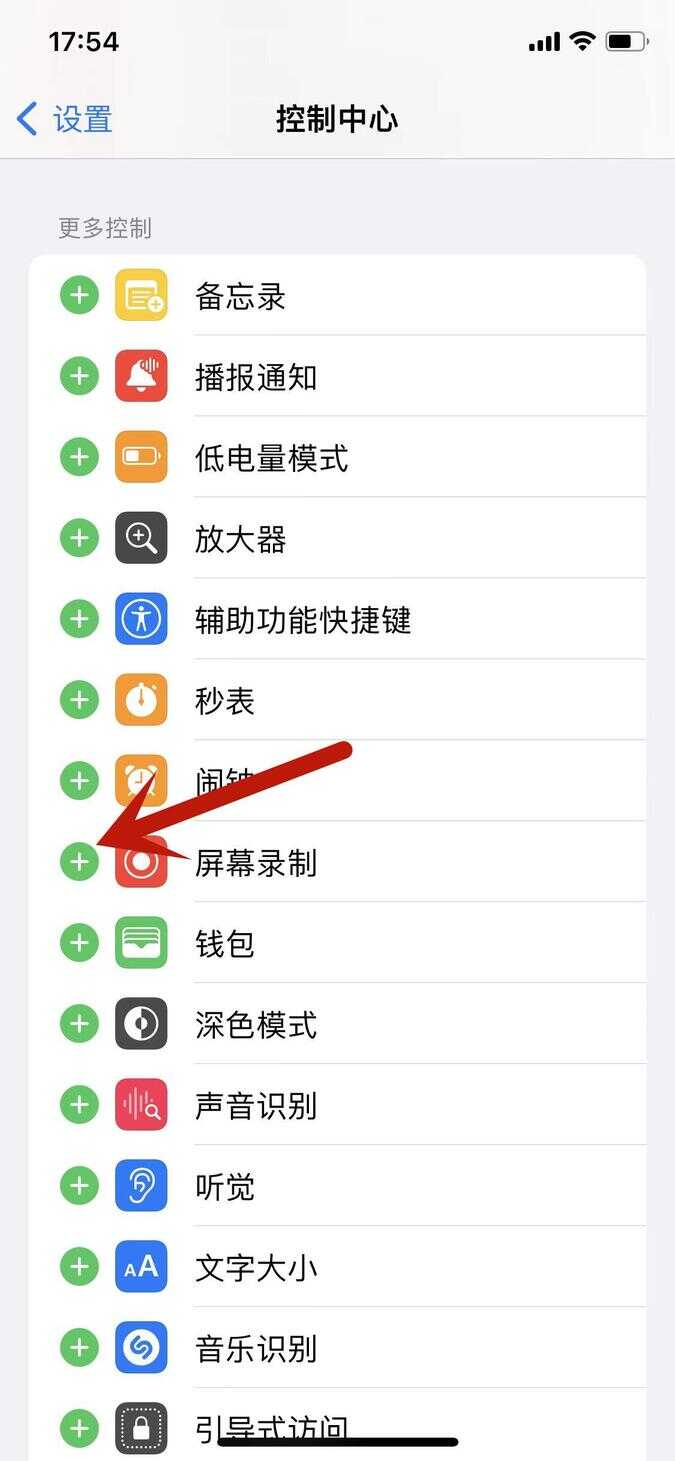Image resolution: width=675 pixels, height=1461 pixels.
Task: Add 播报通知 control
Action: click(x=80, y=377)
